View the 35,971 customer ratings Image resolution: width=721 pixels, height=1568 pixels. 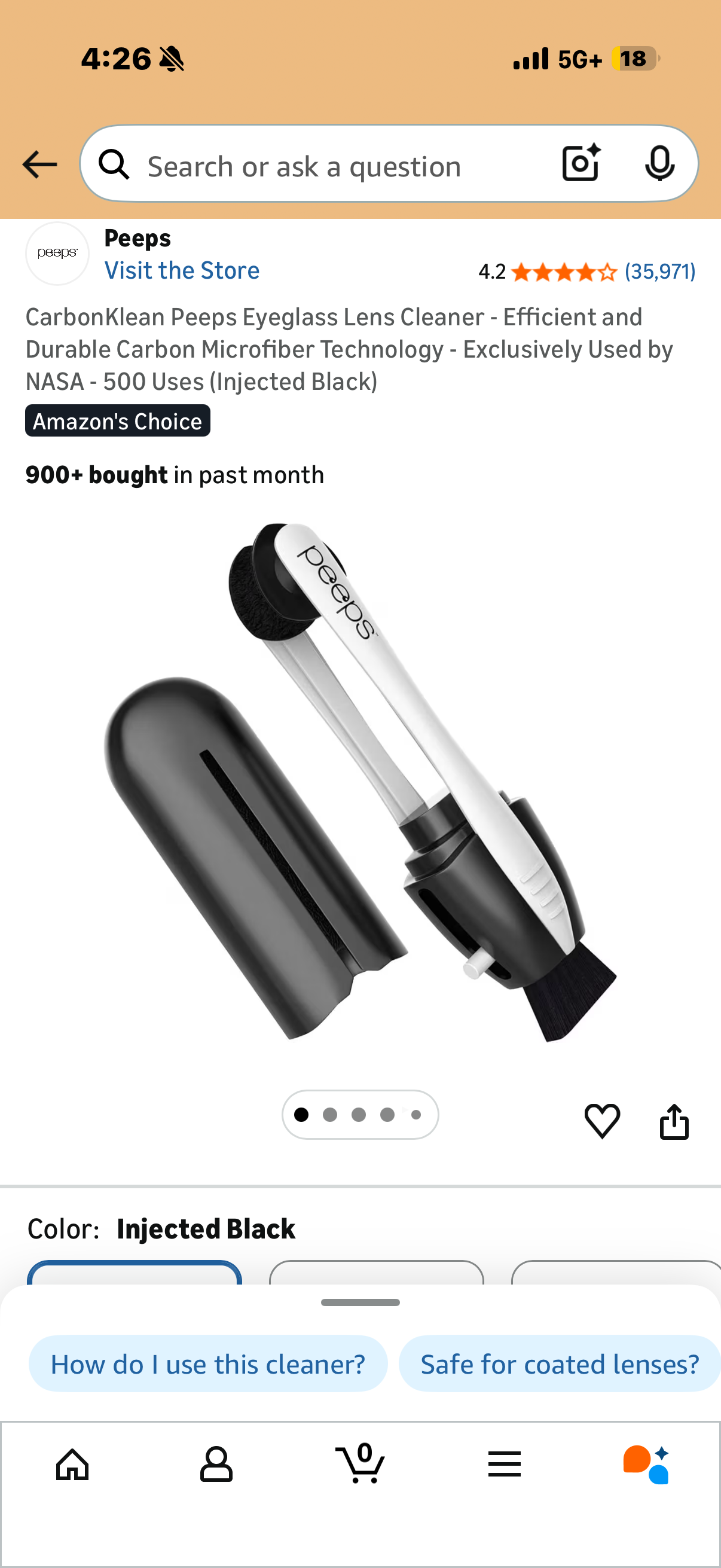(x=659, y=271)
